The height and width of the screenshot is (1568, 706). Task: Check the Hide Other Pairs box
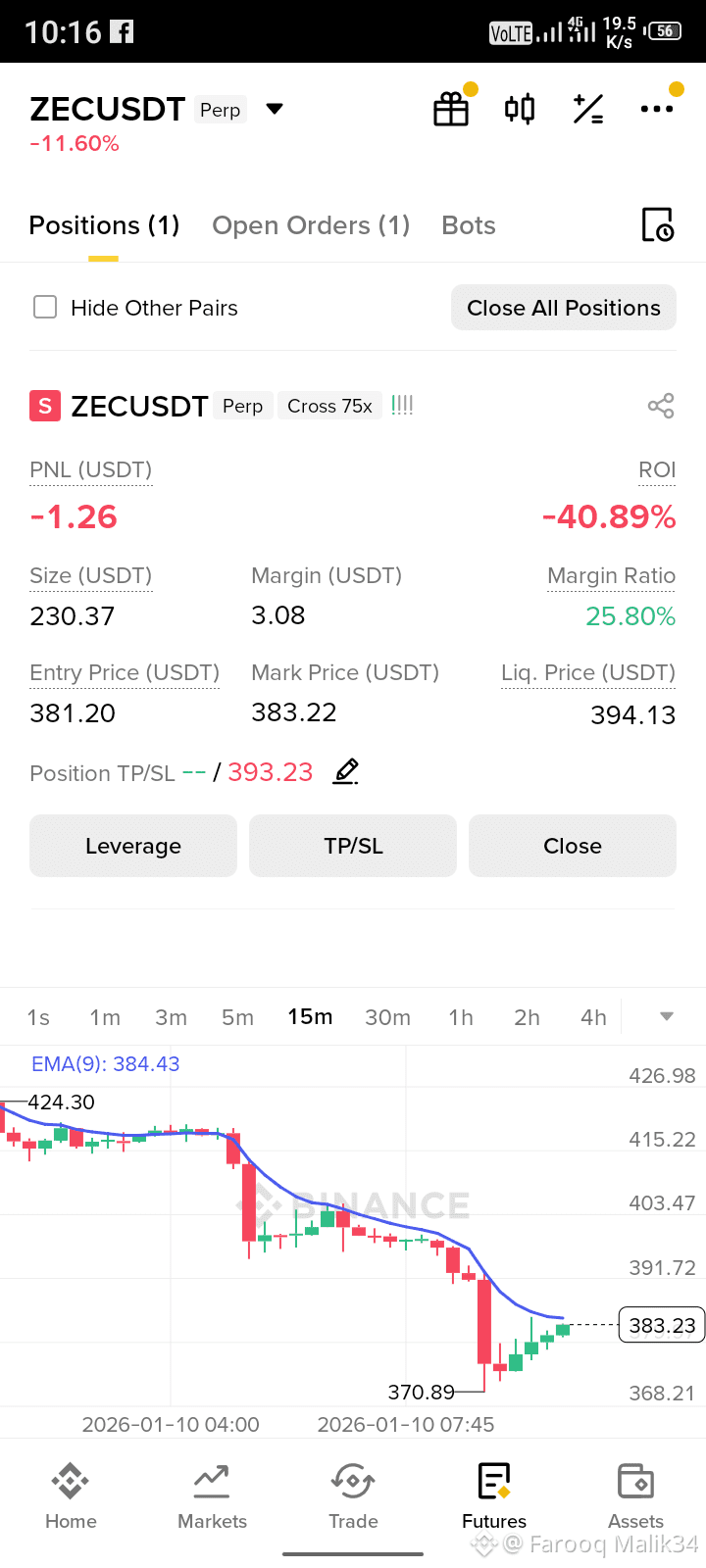[45, 308]
